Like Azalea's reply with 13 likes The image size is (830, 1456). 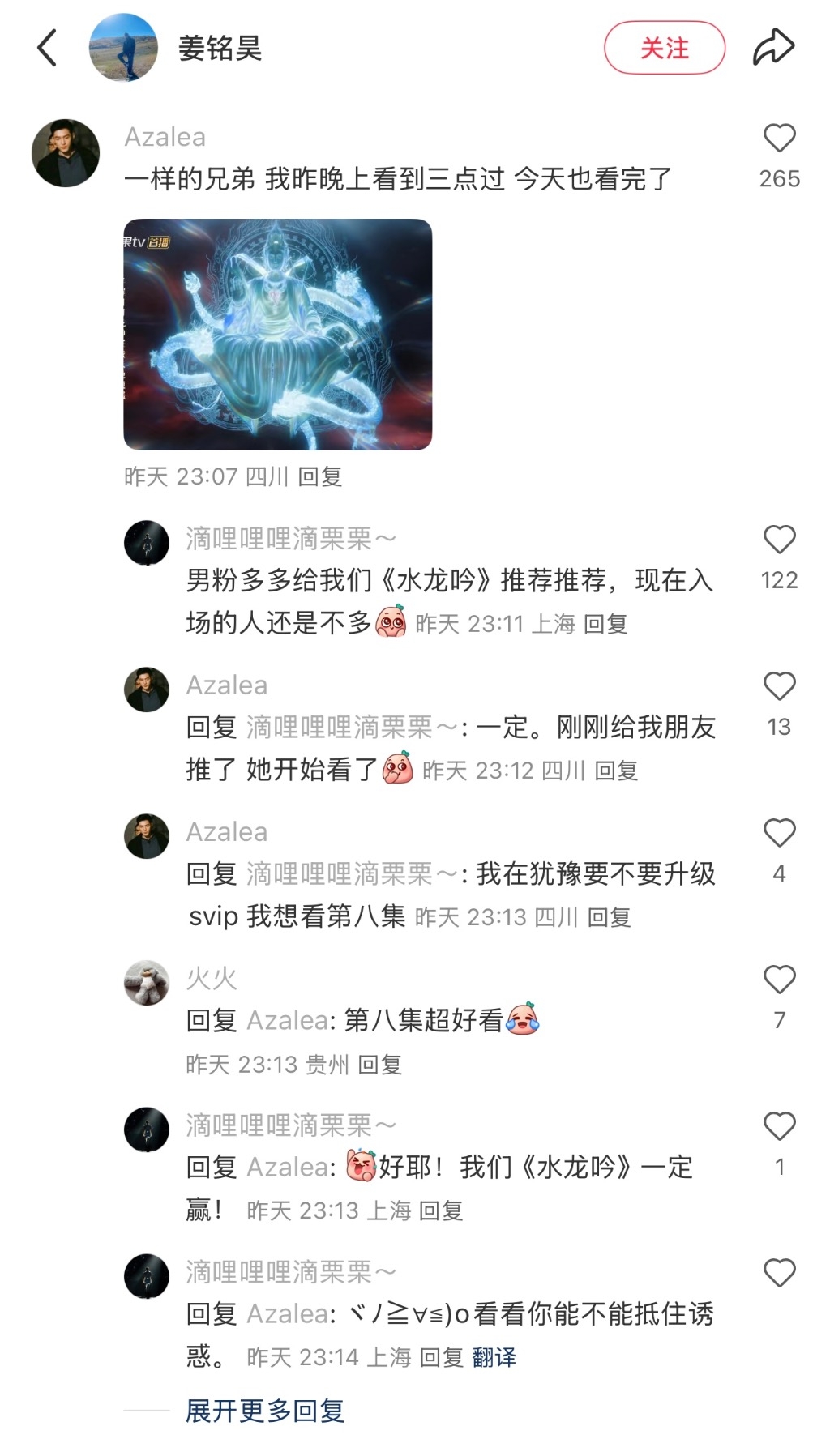point(779,687)
